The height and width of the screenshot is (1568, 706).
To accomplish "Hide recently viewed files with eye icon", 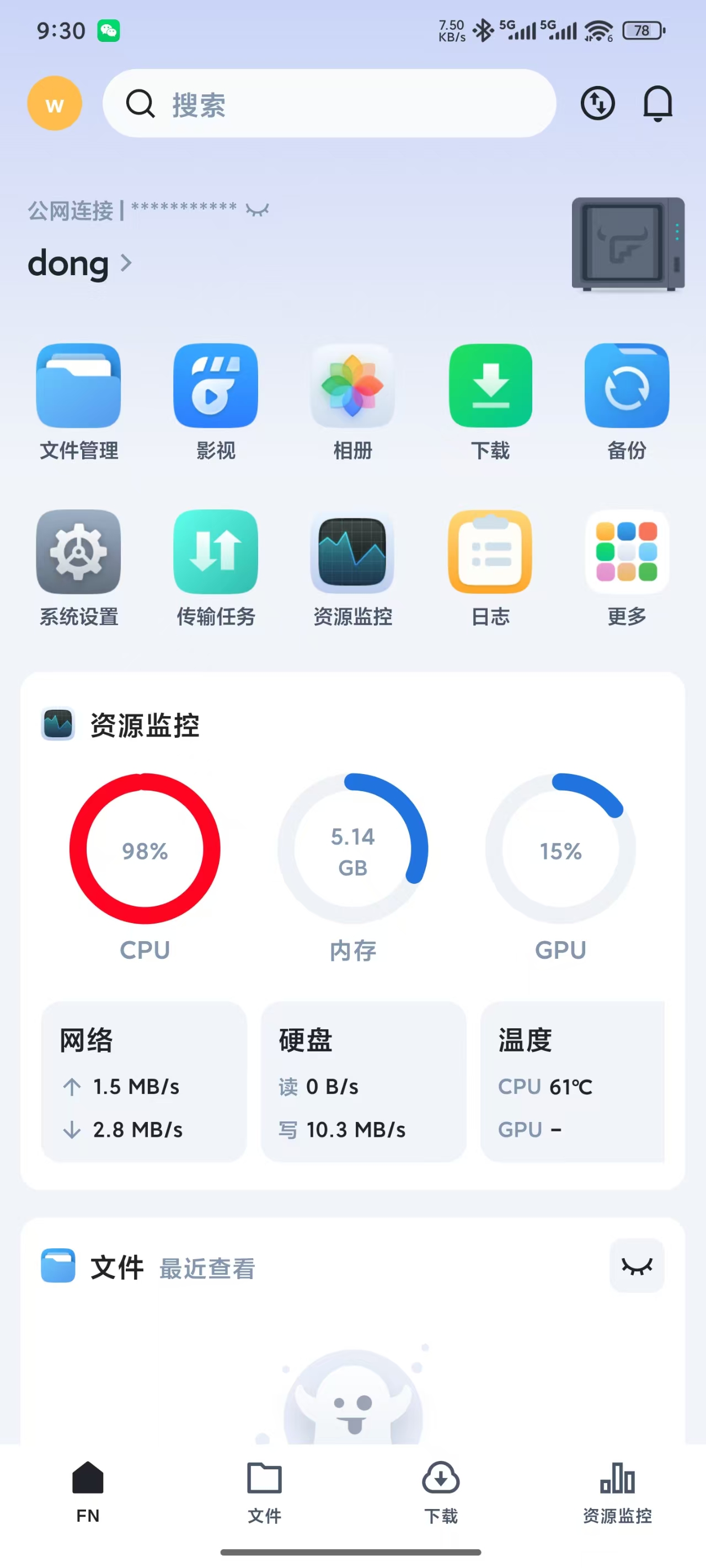I will click(x=637, y=1265).
